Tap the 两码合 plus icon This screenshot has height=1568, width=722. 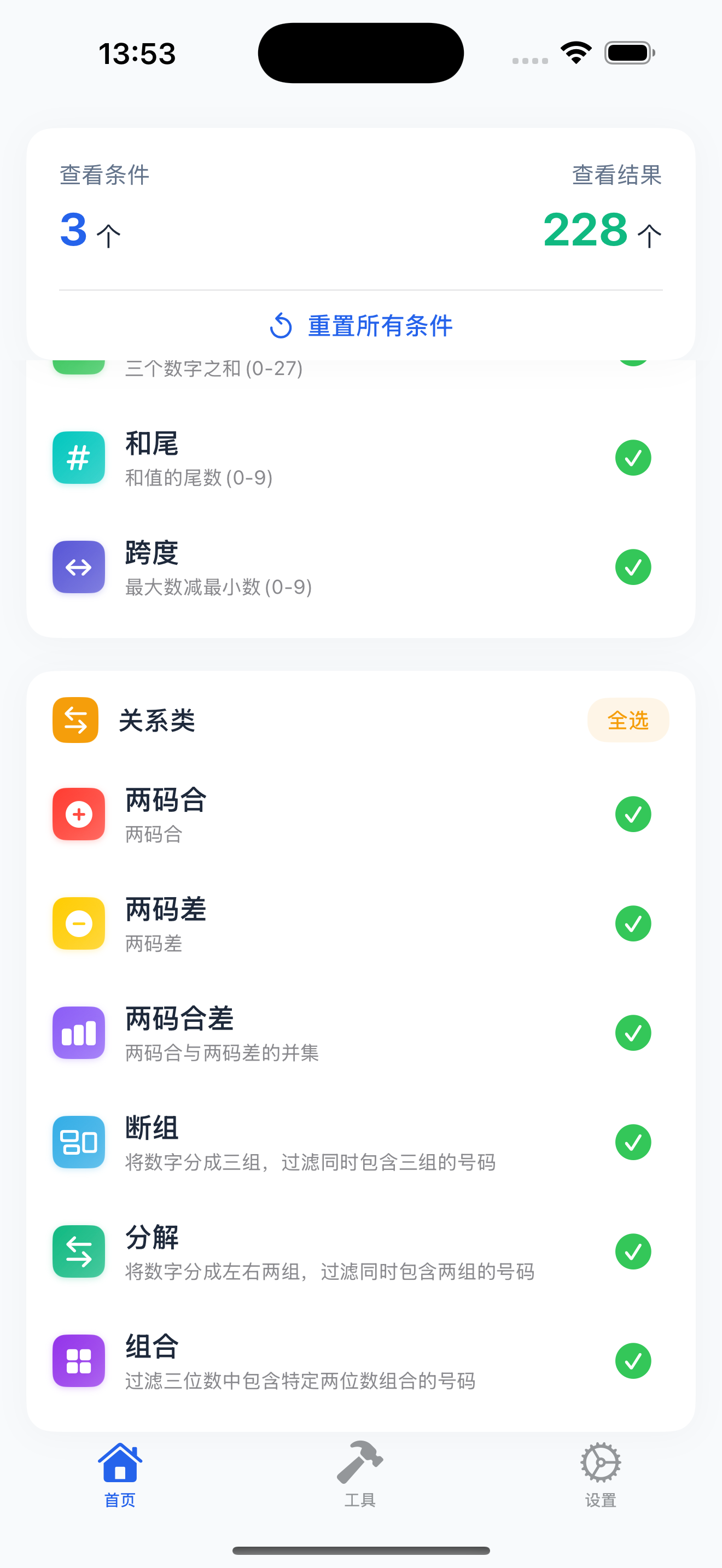coord(79,814)
